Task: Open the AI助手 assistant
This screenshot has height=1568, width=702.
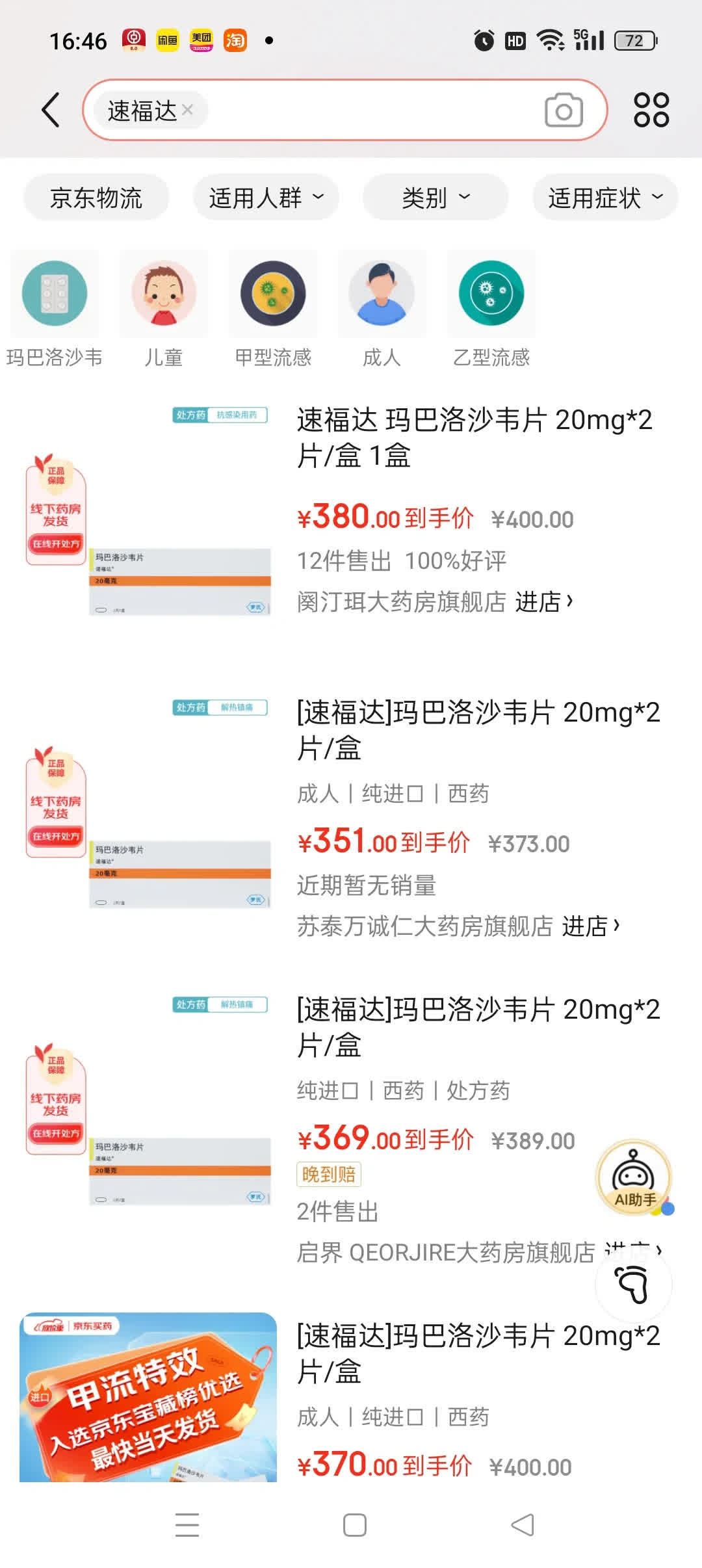Action: (x=634, y=1177)
